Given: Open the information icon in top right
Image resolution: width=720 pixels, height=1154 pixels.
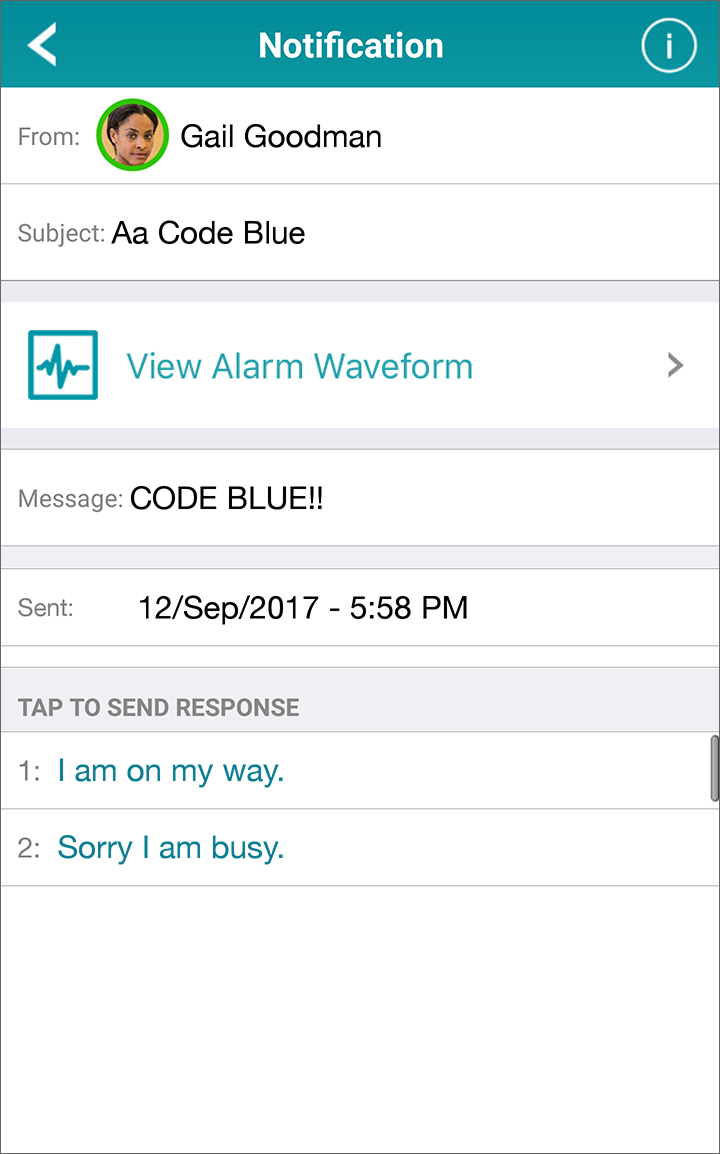Looking at the screenshot, I should point(668,44).
